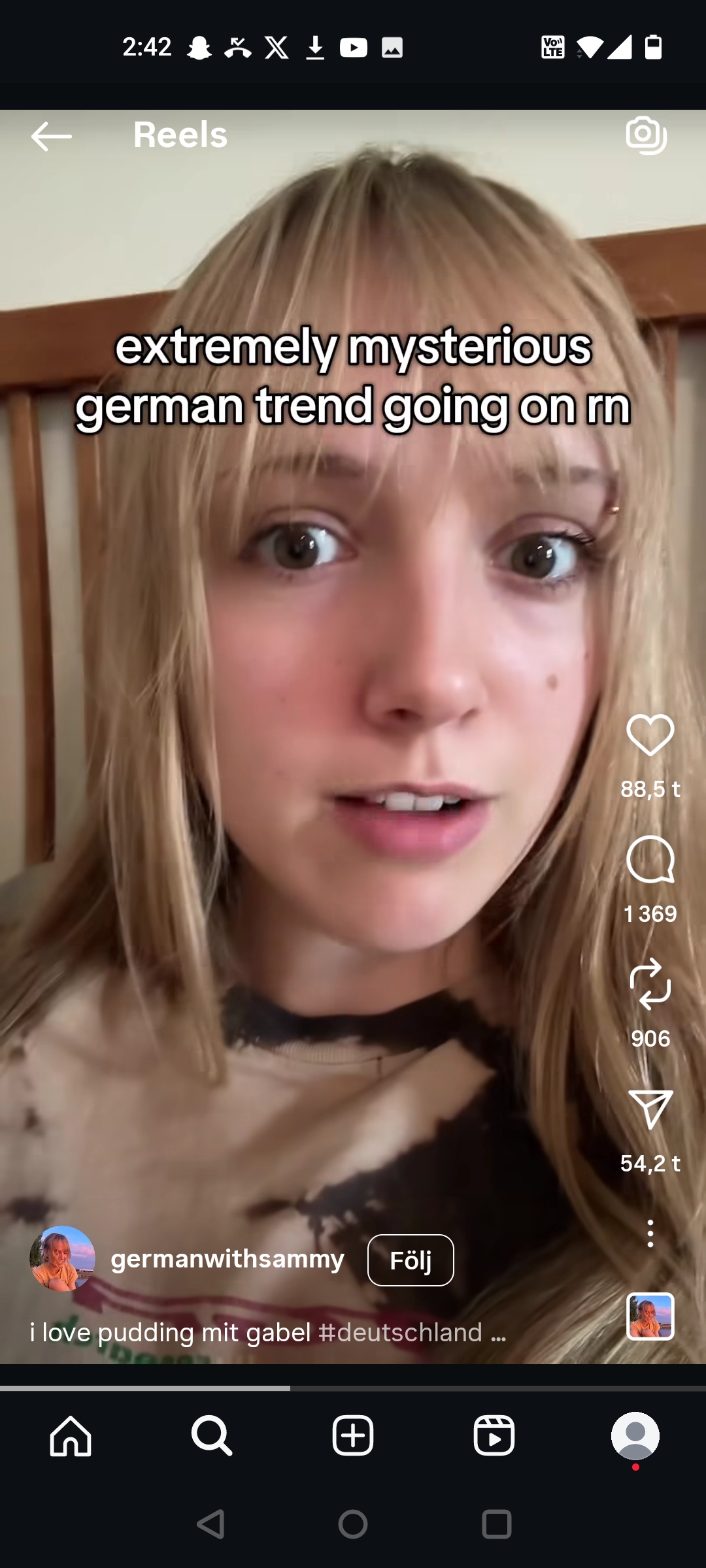Open your profile tab
This screenshot has height=1568, width=706.
pyautogui.click(x=635, y=1436)
